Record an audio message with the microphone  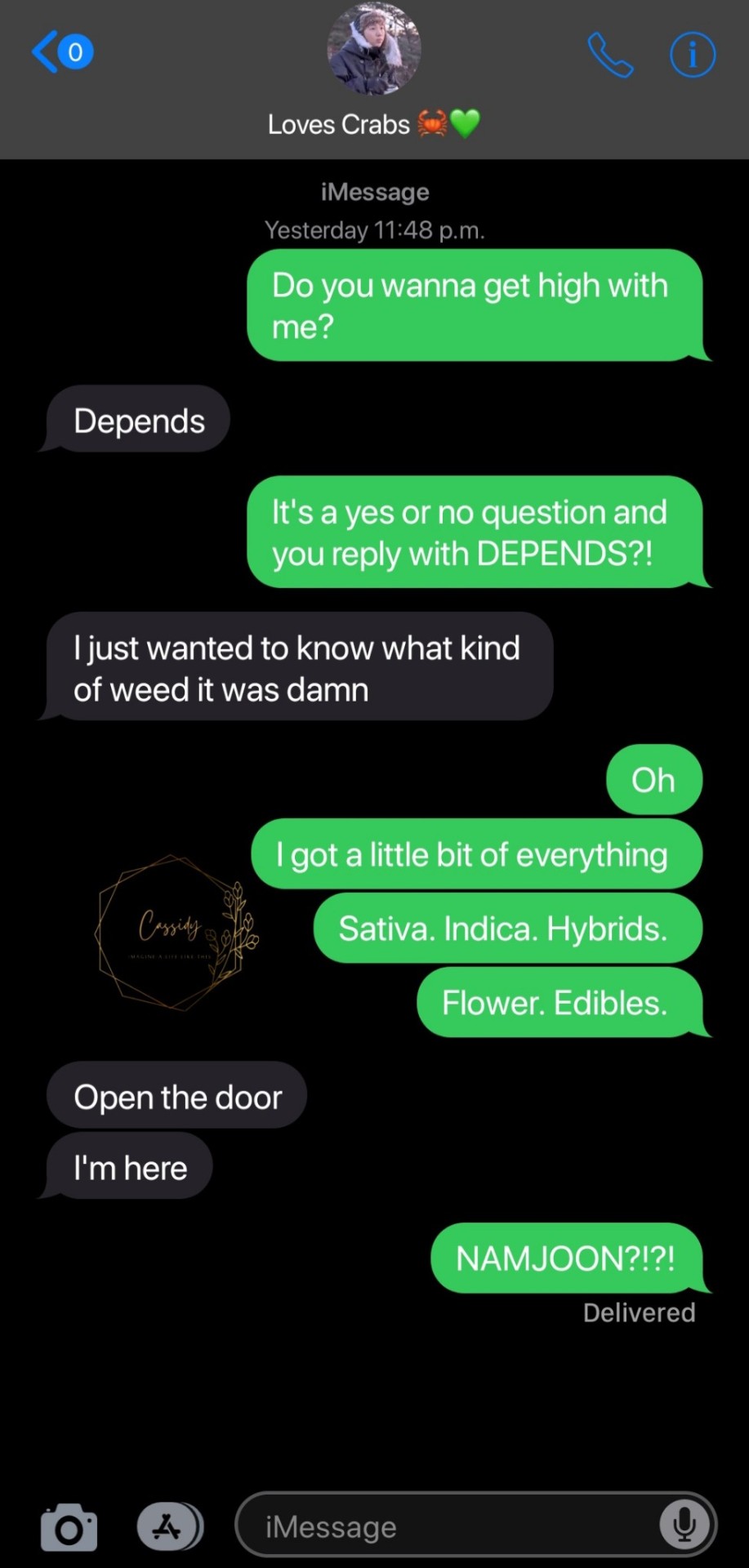pos(684,1525)
